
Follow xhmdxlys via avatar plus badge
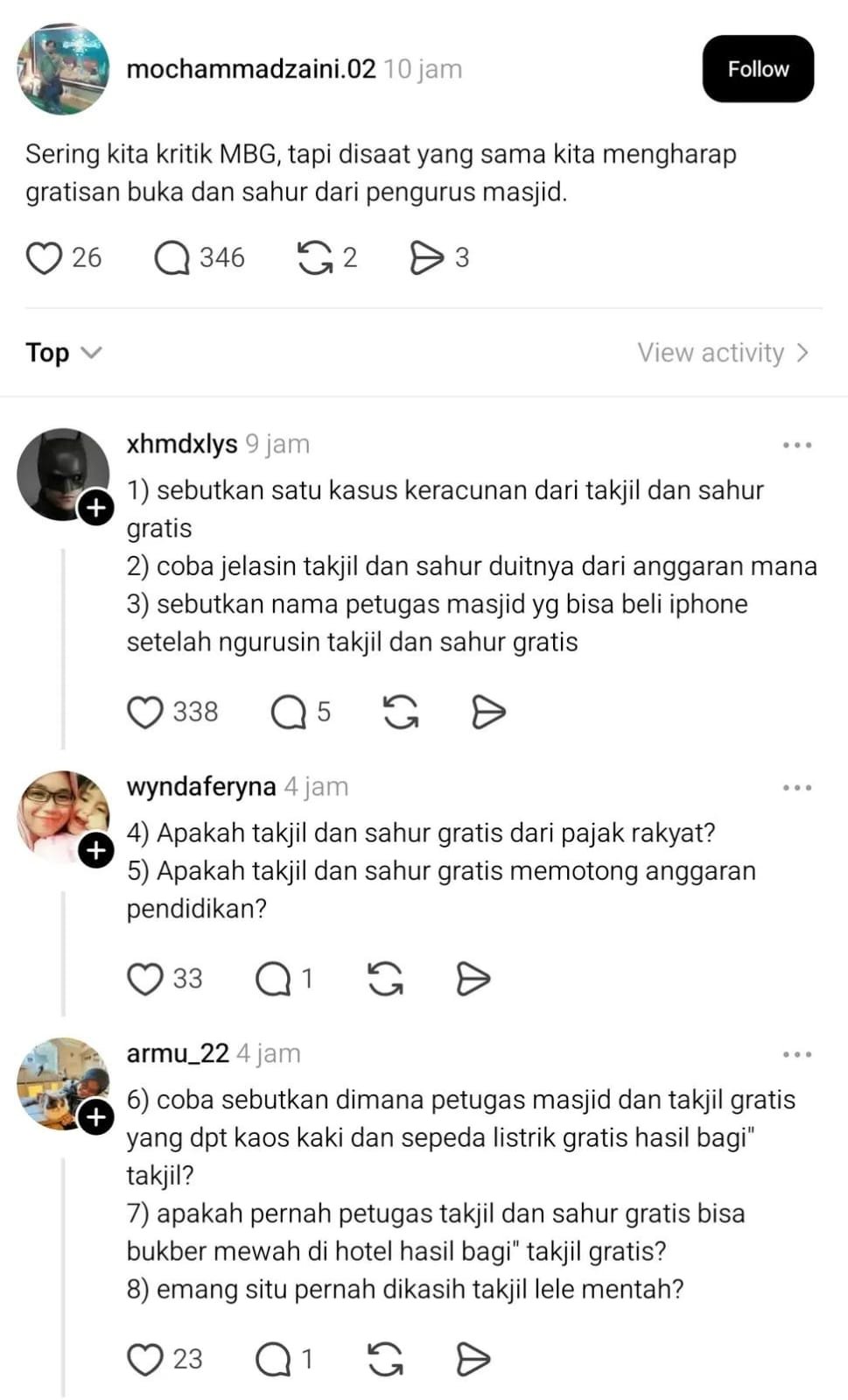[x=95, y=508]
